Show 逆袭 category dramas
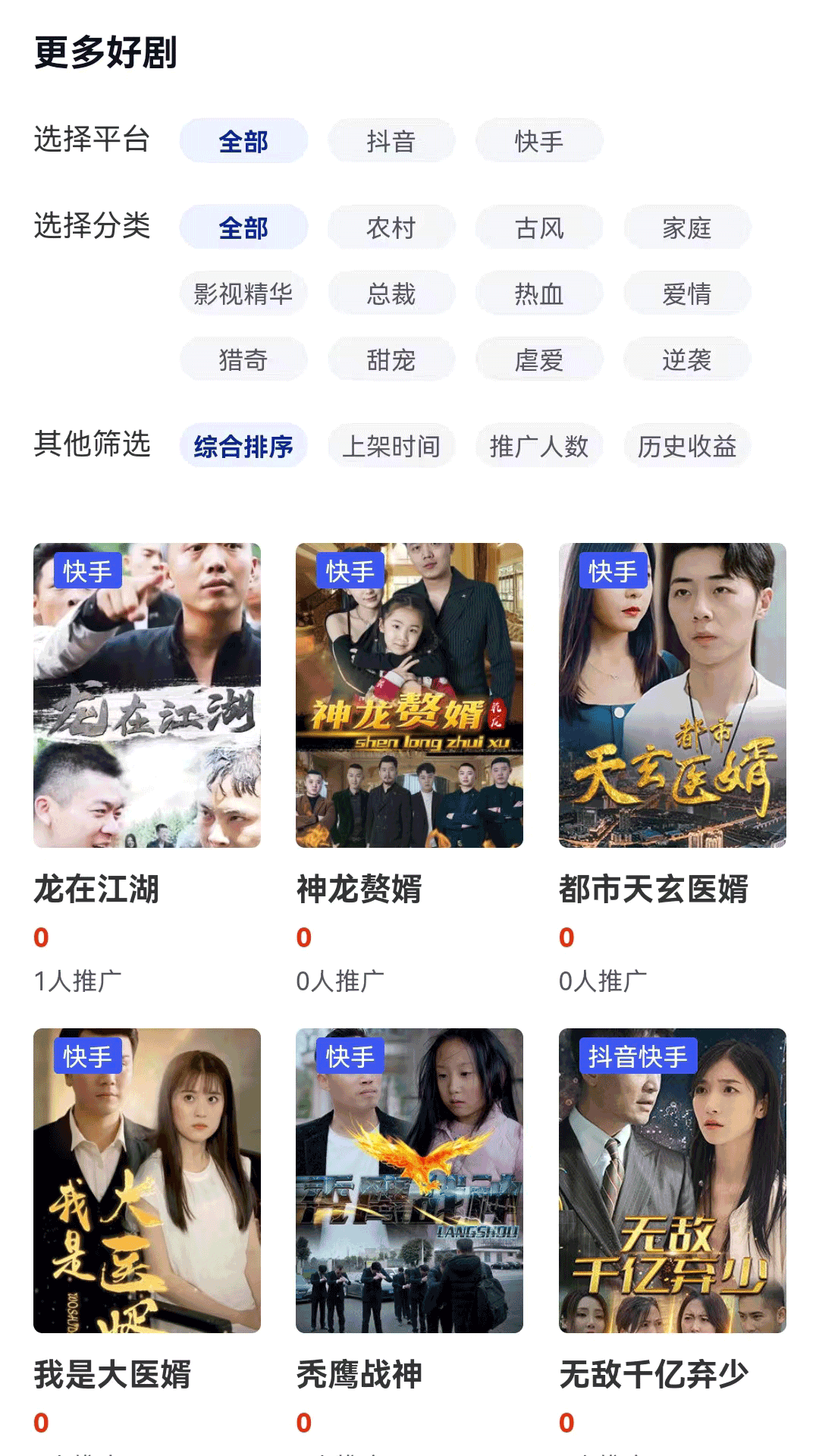This screenshot has width=819, height=1456. pyautogui.click(x=687, y=359)
